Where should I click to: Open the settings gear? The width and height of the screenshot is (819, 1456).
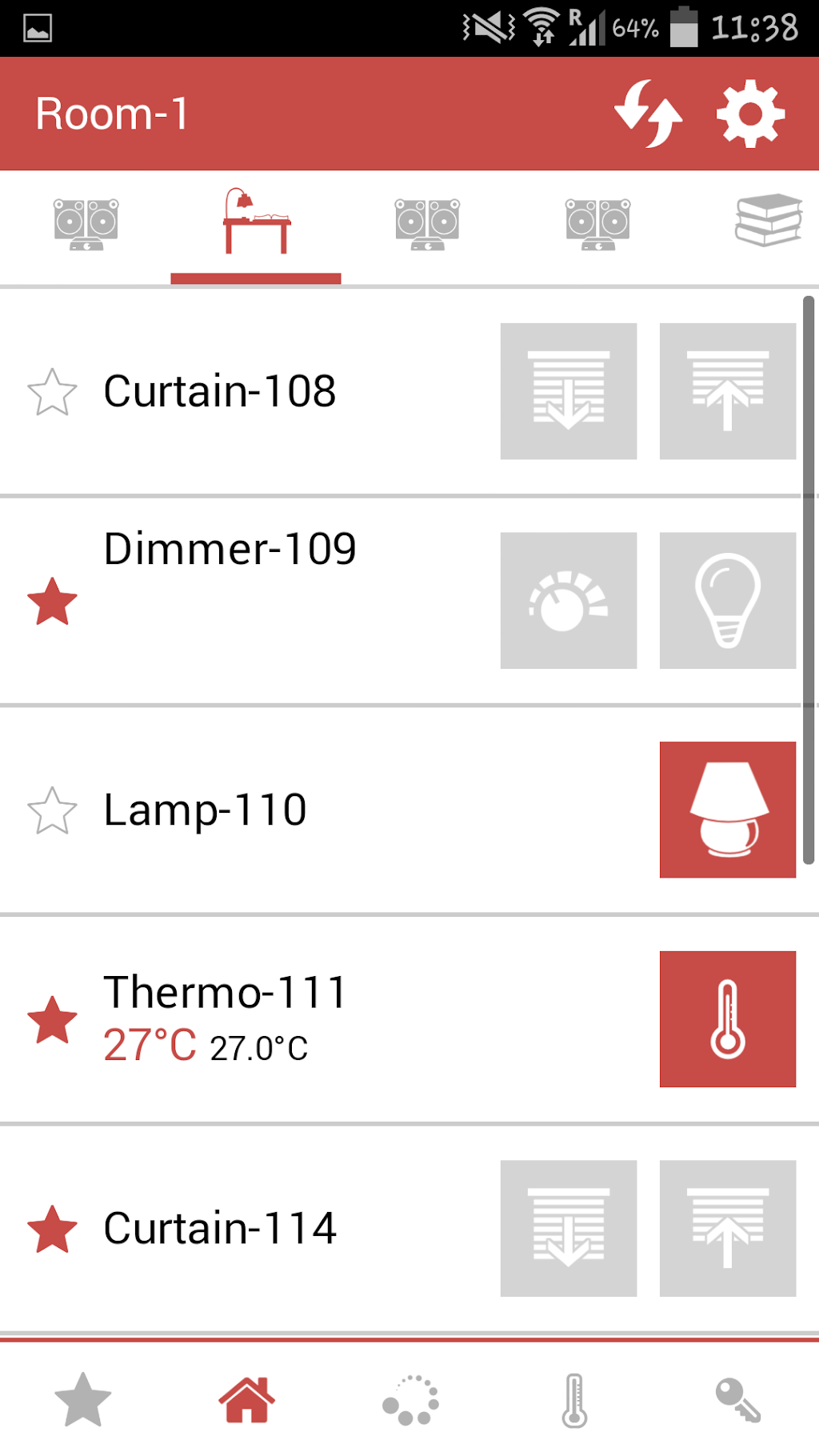point(749,114)
